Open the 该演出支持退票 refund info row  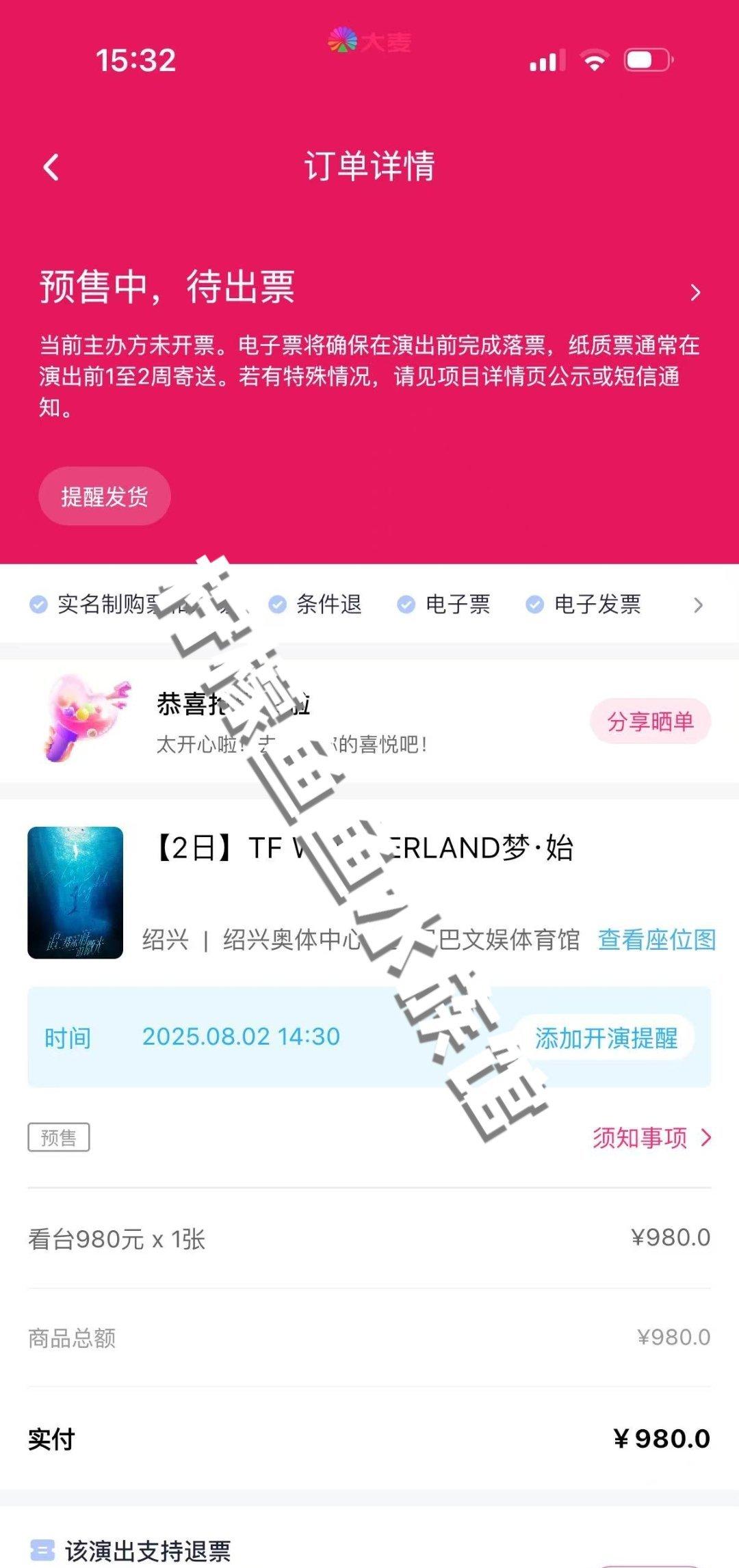click(x=369, y=1550)
